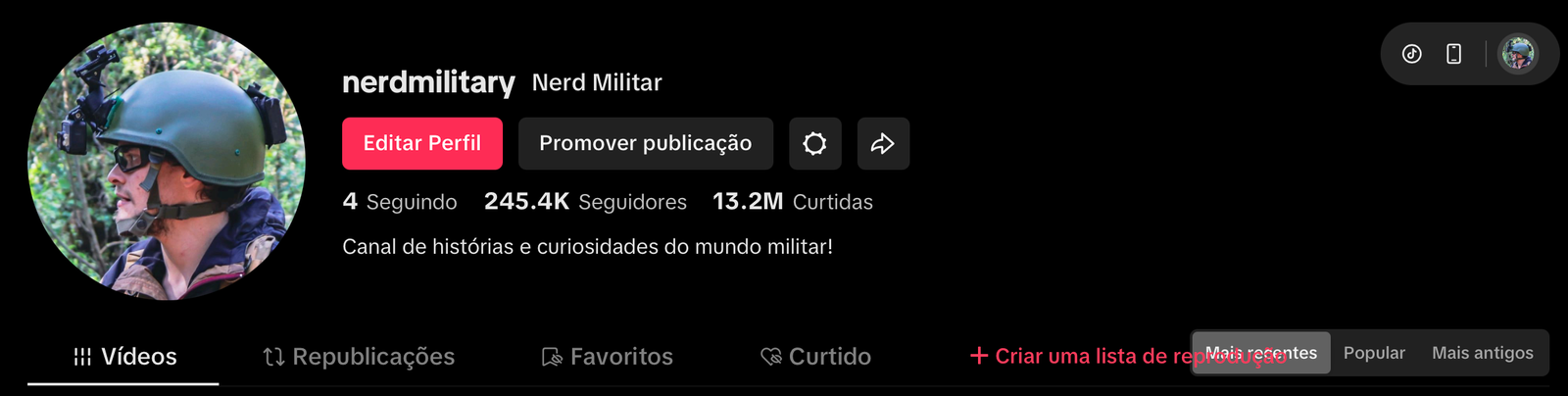Open the TikTok coins icon
The height and width of the screenshot is (396, 1568).
tap(1411, 54)
